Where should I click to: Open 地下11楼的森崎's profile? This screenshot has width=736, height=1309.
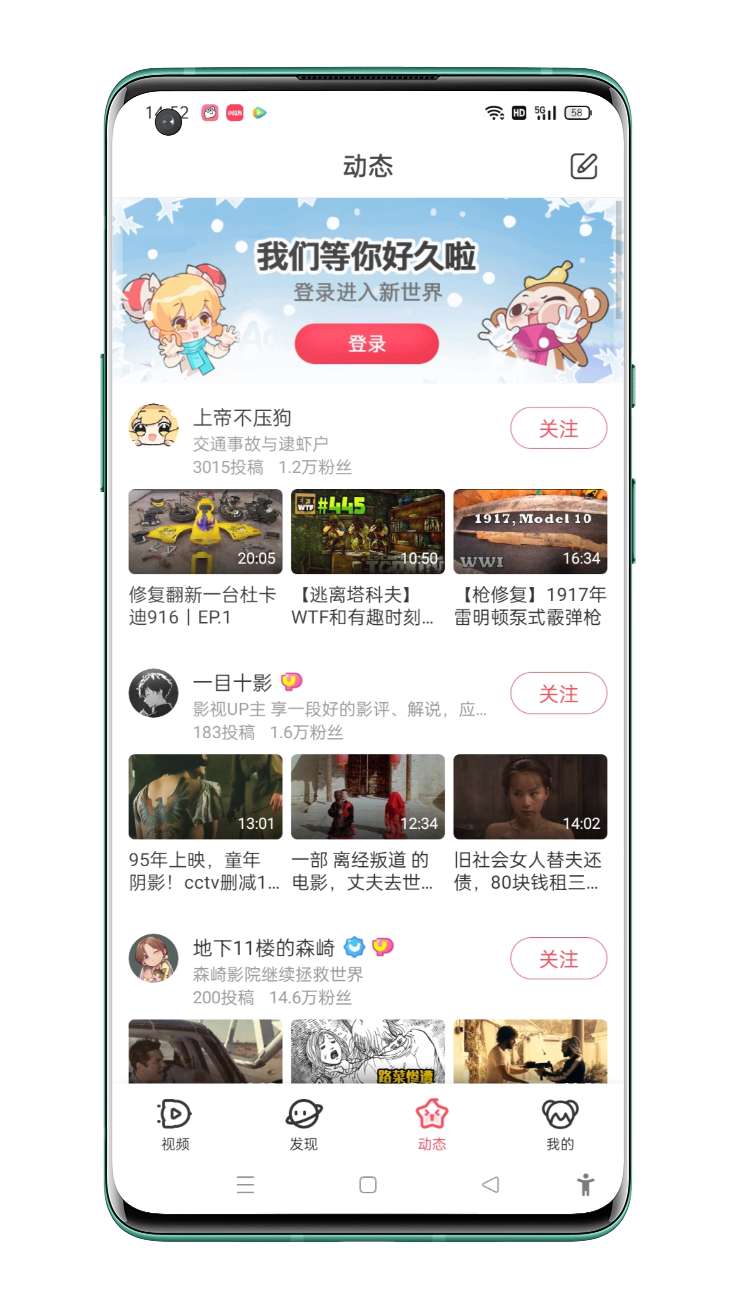coord(154,958)
